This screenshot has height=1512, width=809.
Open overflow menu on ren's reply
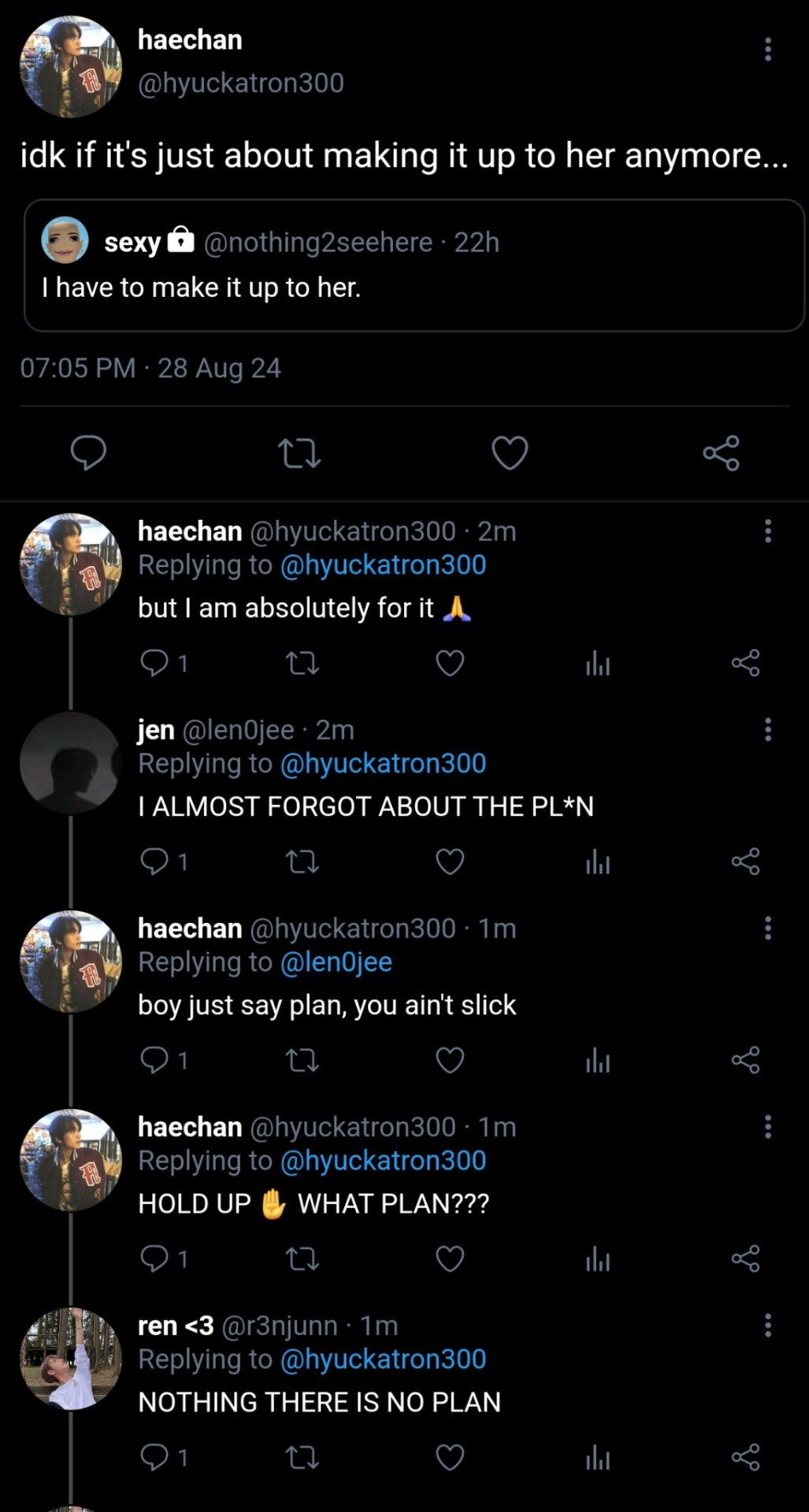[767, 1325]
